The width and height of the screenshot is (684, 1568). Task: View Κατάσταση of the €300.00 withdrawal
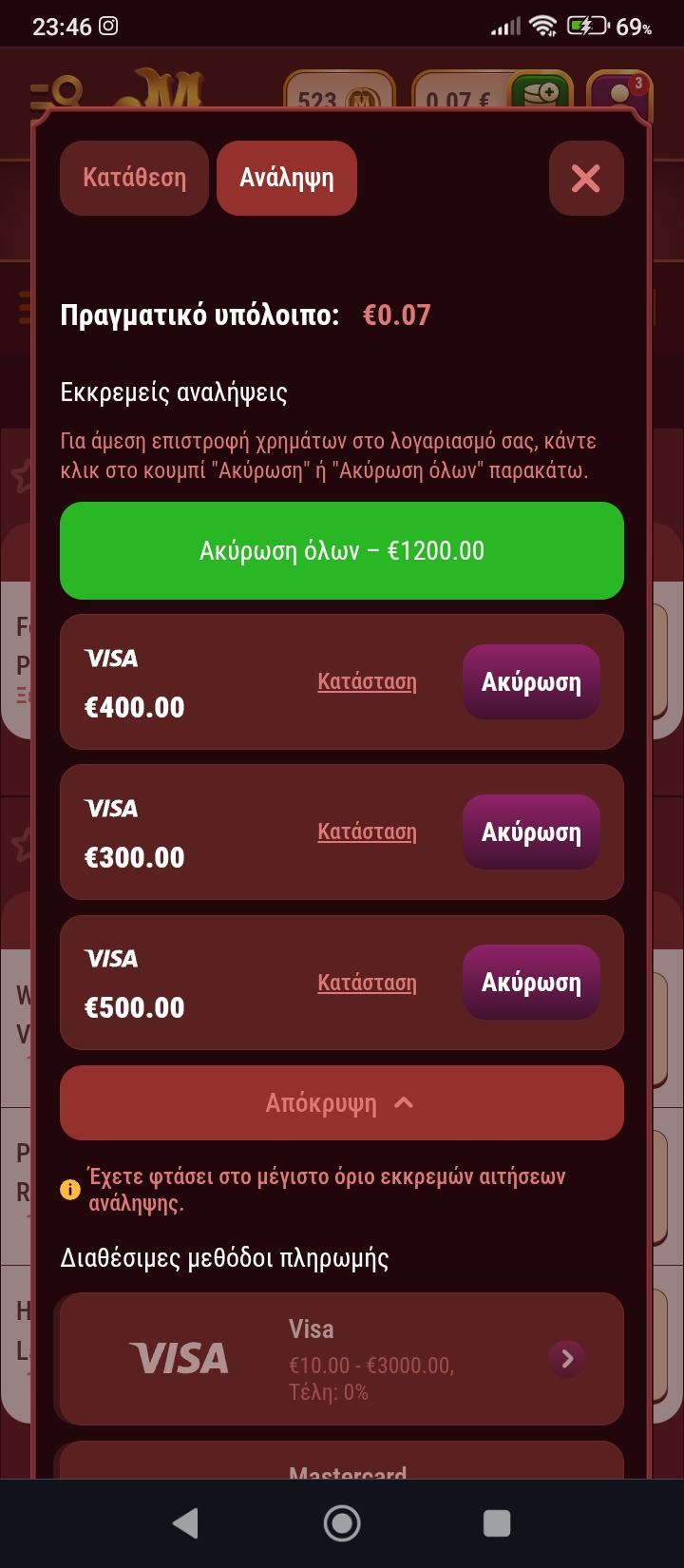[367, 832]
